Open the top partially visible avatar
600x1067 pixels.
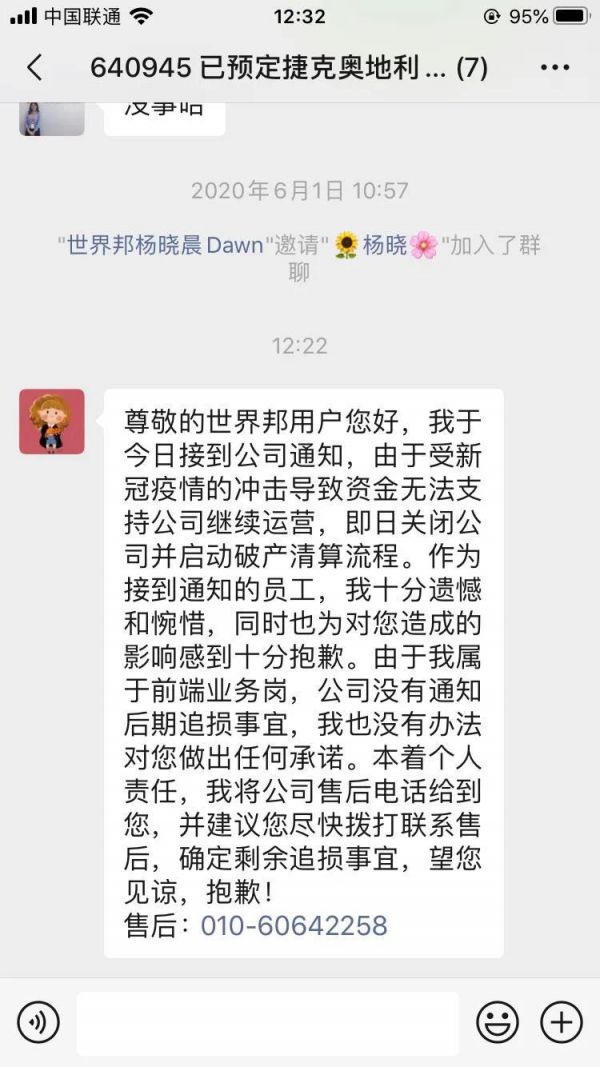point(52,118)
